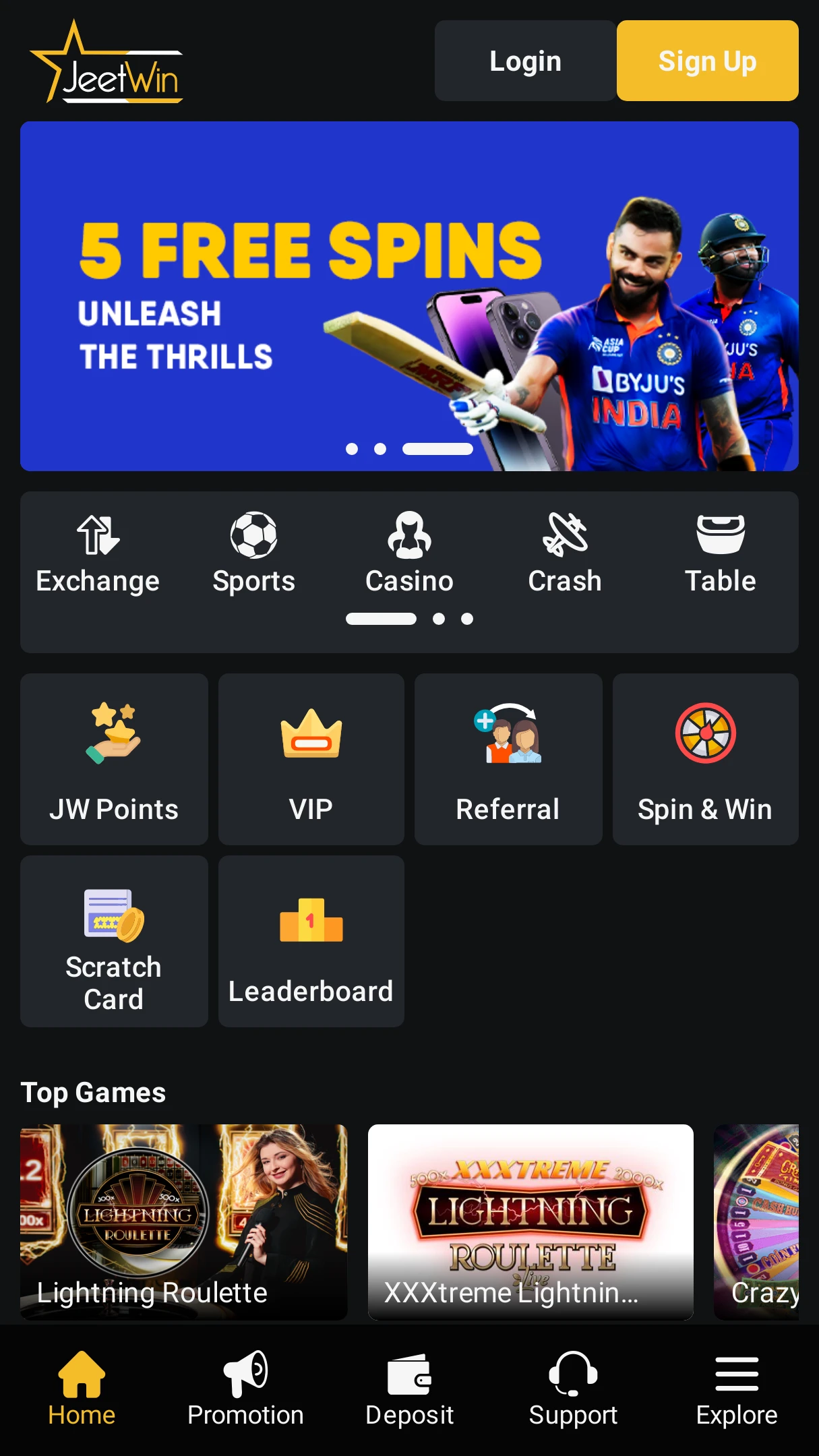Browse Table games
Screen dimensions: 819x1456
pos(720,553)
